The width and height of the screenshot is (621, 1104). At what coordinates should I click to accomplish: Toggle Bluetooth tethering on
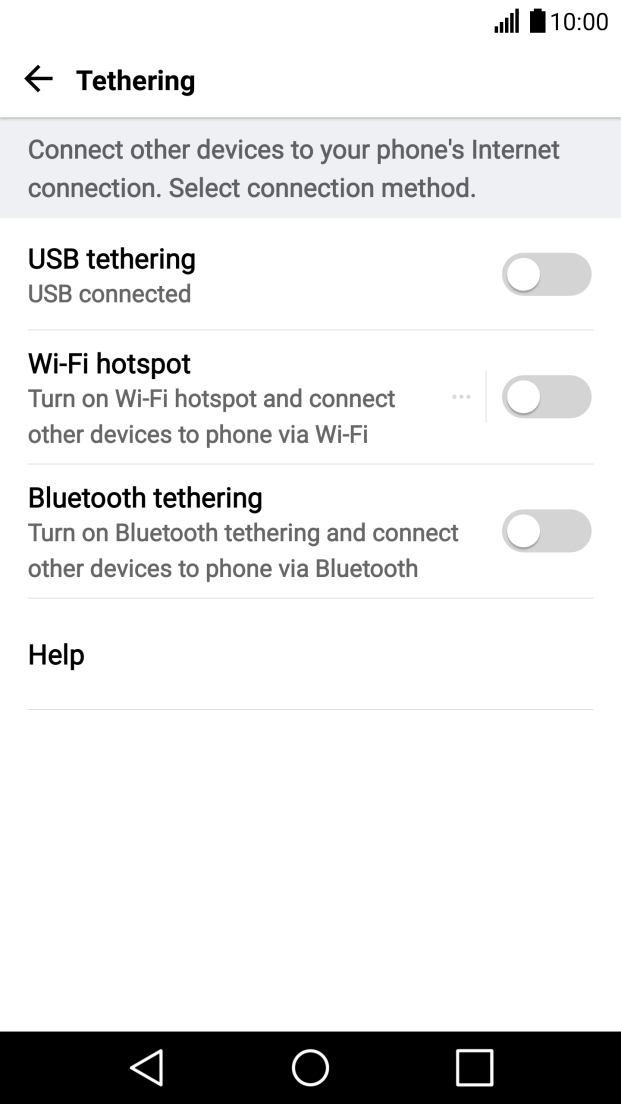click(546, 531)
